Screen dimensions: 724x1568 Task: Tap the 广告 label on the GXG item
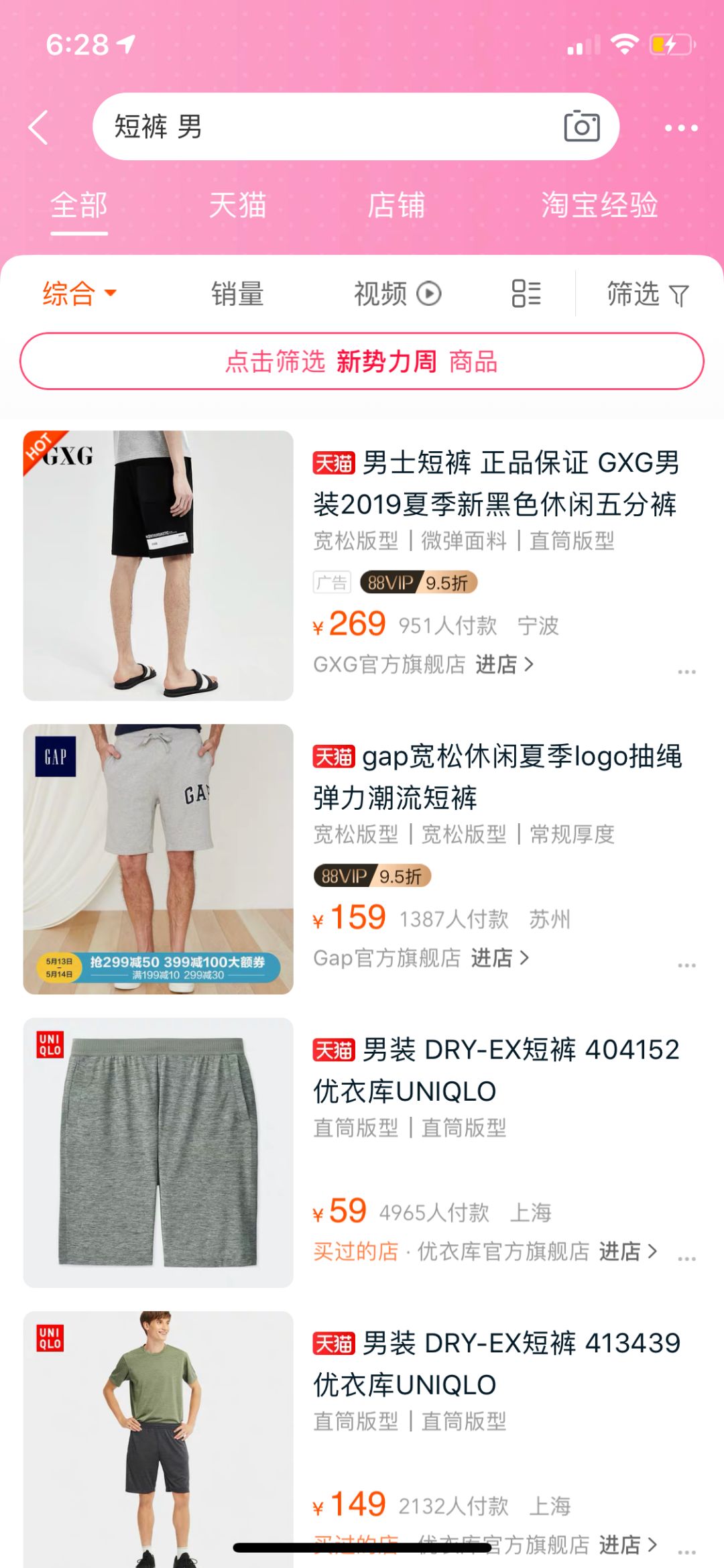(x=331, y=581)
